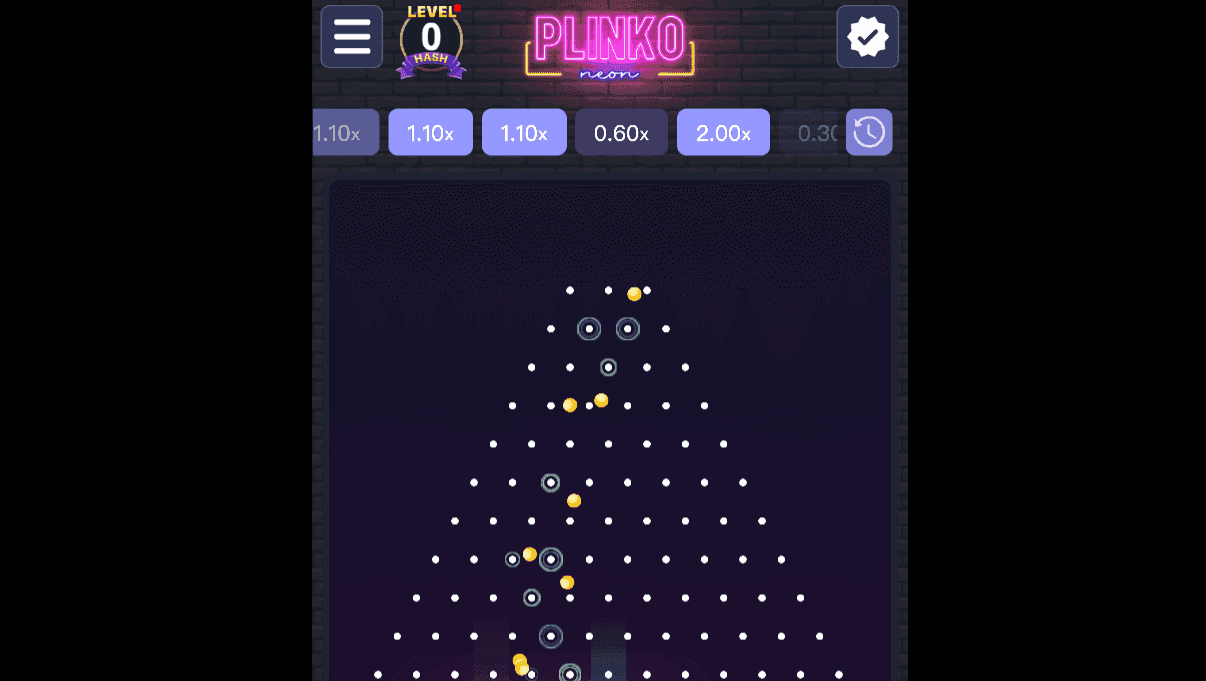Open the hamburger menu
This screenshot has width=1206, height=681.
pos(351,37)
